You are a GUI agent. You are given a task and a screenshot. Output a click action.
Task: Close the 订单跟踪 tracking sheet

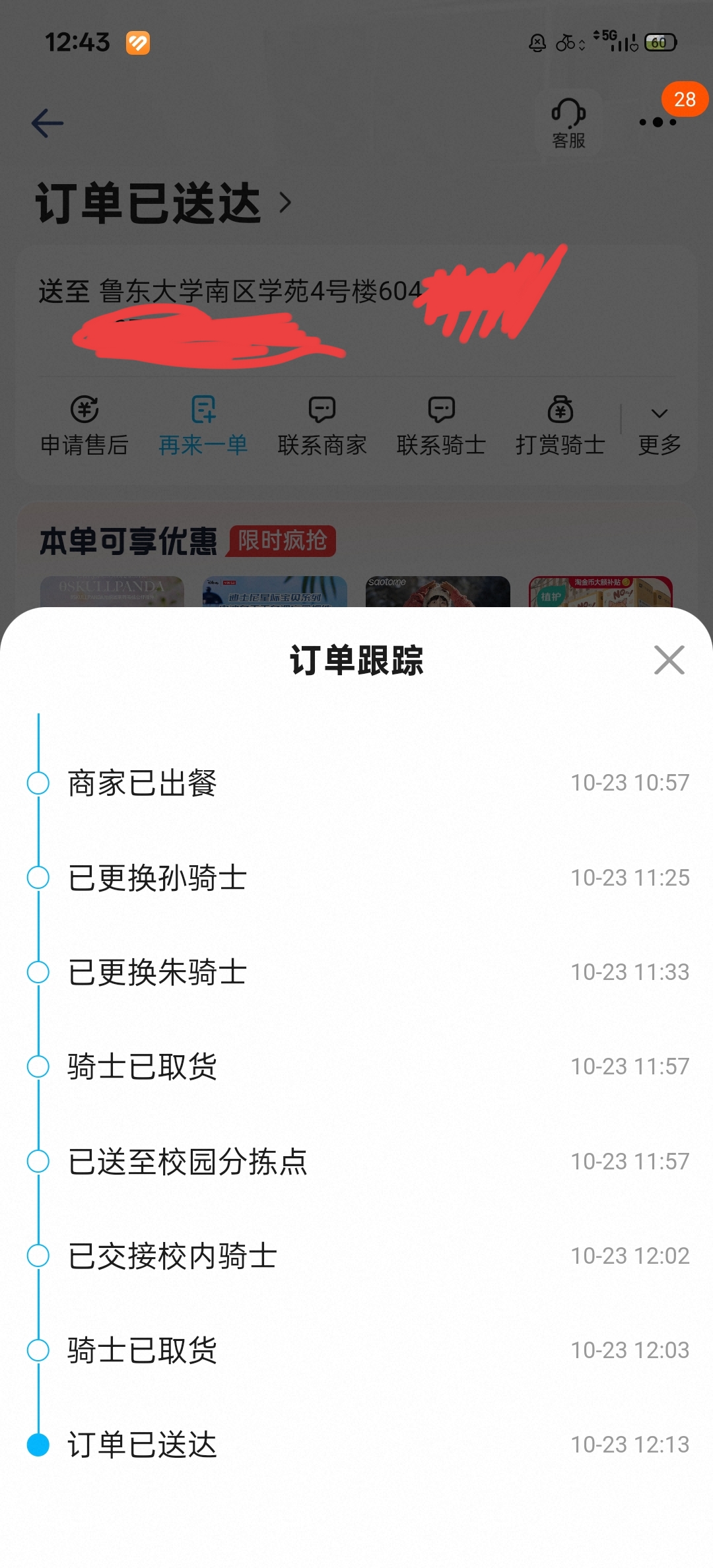(x=669, y=660)
